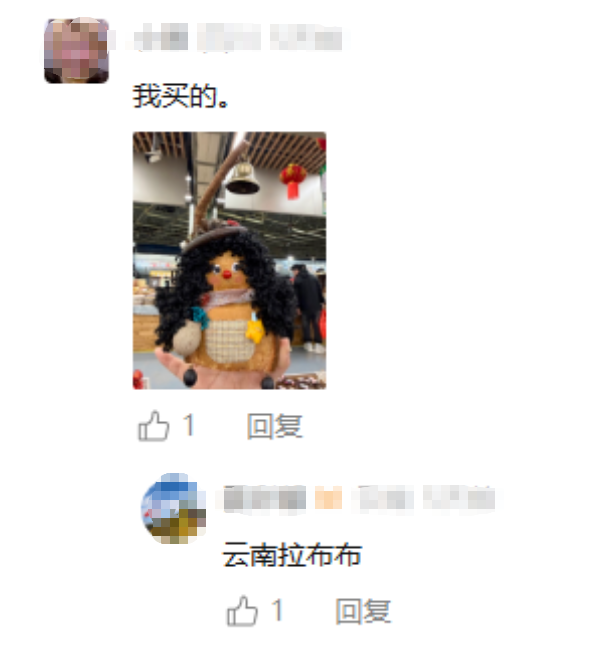Like the comment 我买的。
This screenshot has height=656, width=614.
click(x=154, y=427)
